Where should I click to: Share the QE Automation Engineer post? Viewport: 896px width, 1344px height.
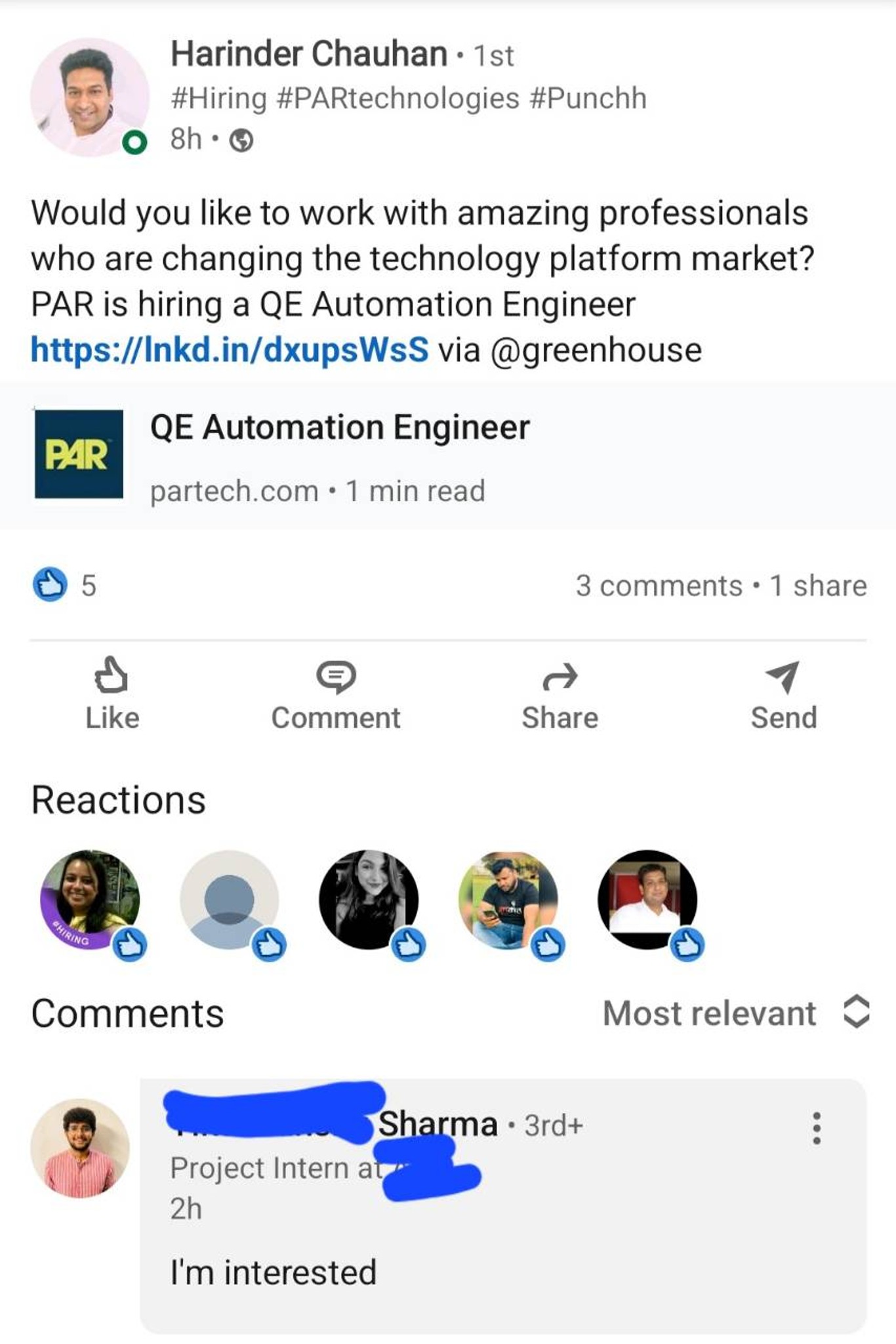tap(560, 694)
